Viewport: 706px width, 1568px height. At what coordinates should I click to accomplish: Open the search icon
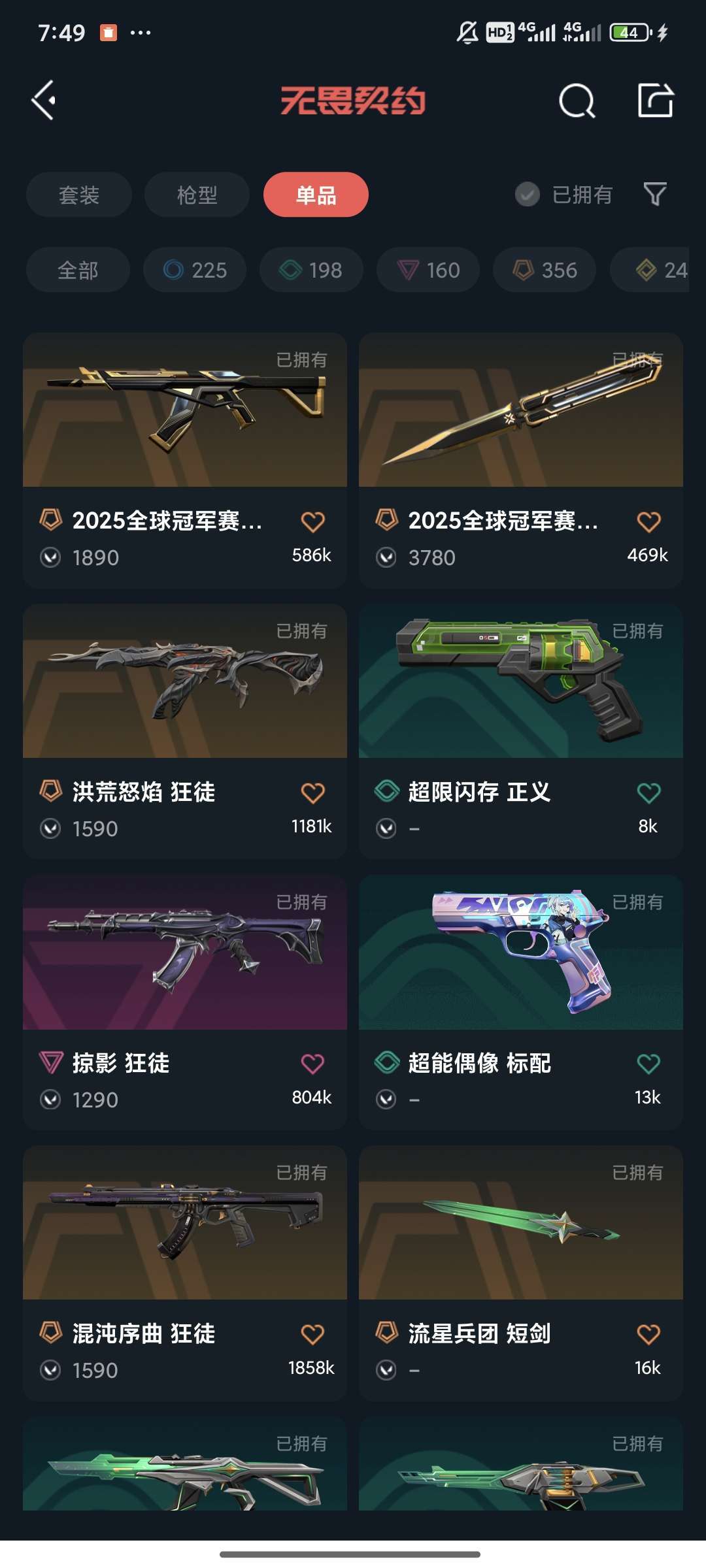click(577, 101)
